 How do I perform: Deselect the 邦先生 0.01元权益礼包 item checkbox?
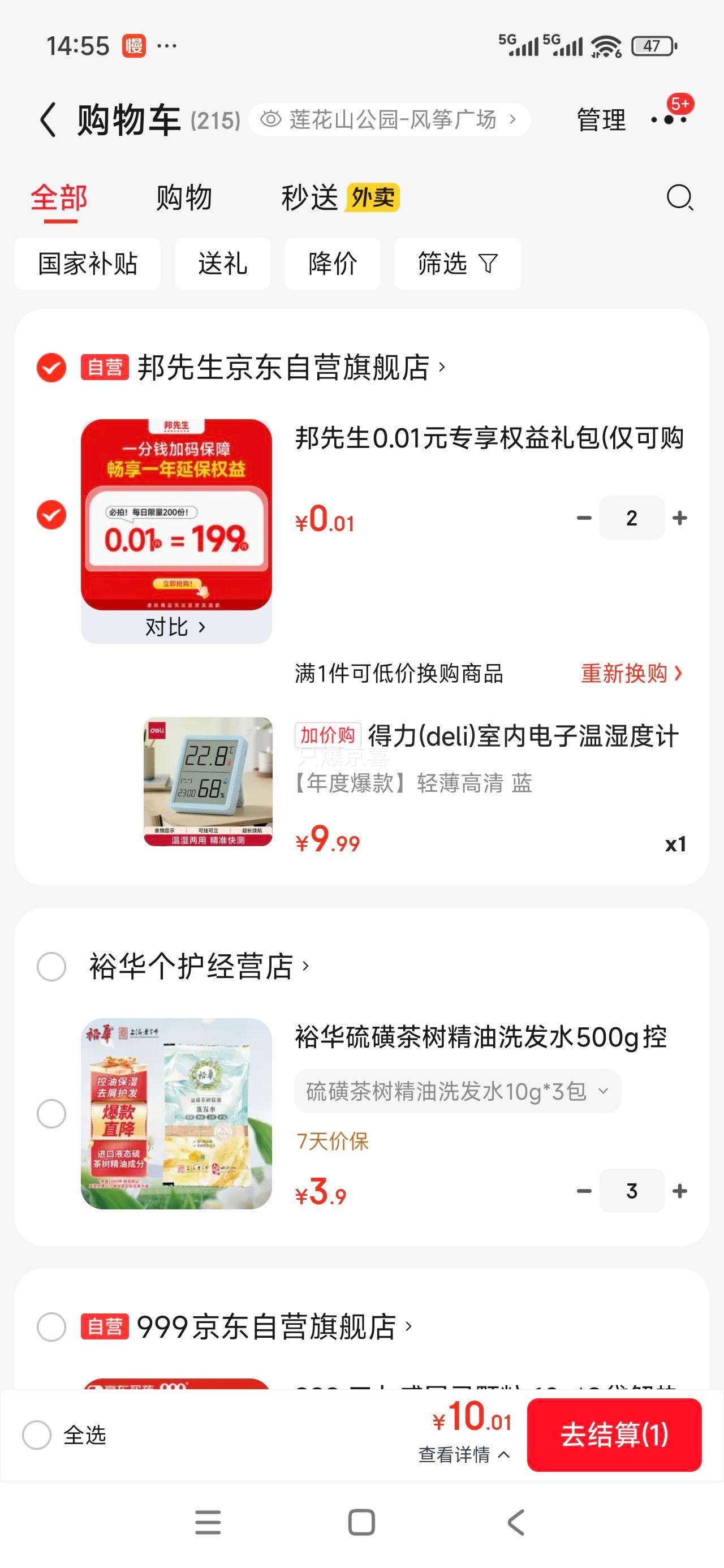point(52,515)
